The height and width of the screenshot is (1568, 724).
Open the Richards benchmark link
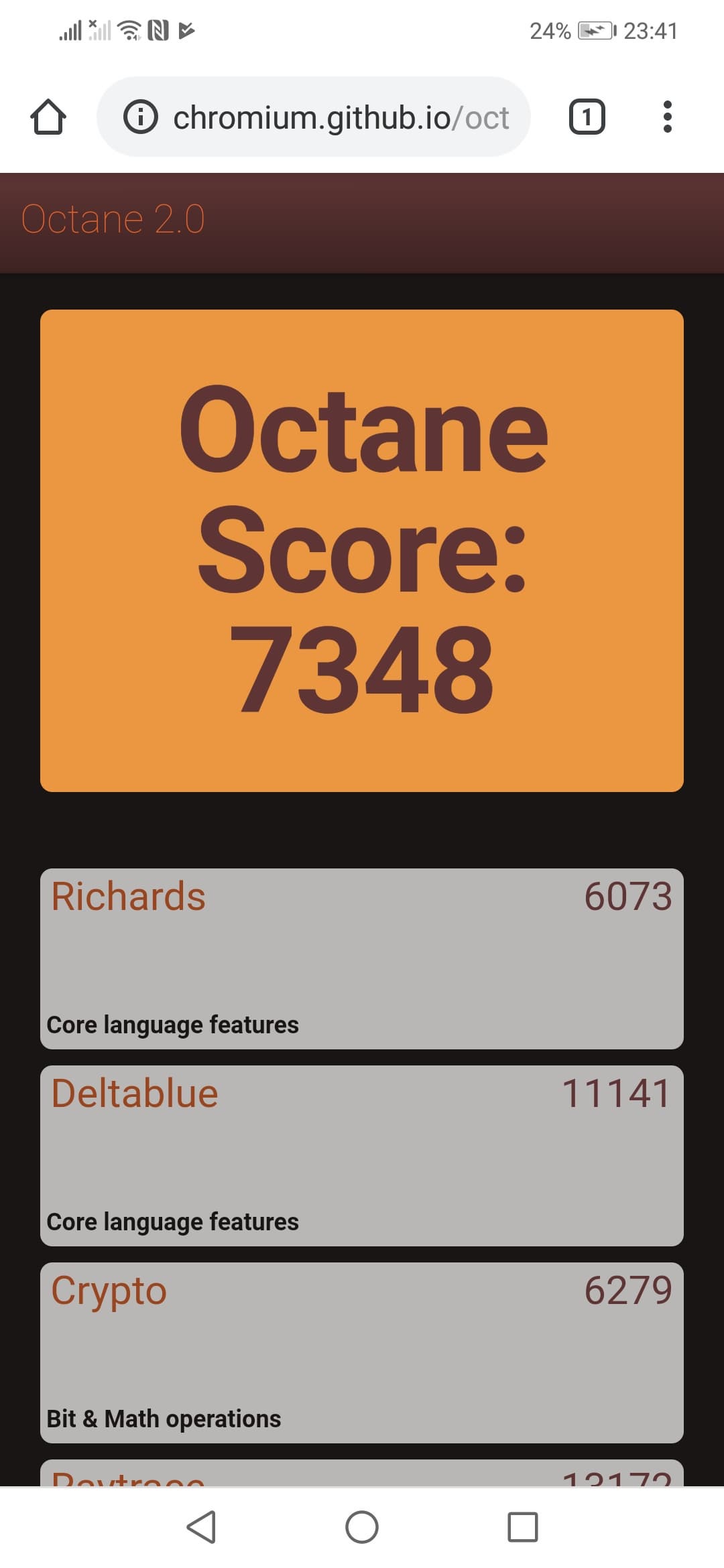tap(129, 897)
